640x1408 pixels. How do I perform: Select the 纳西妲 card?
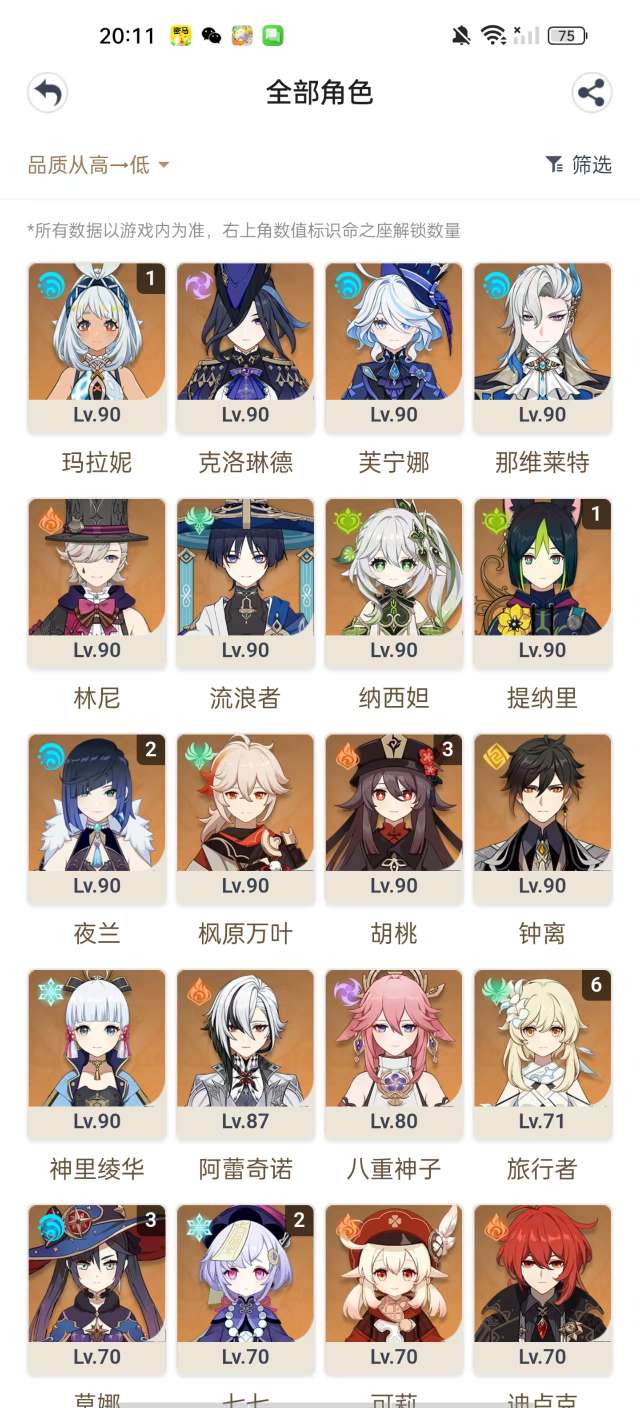[x=393, y=582]
